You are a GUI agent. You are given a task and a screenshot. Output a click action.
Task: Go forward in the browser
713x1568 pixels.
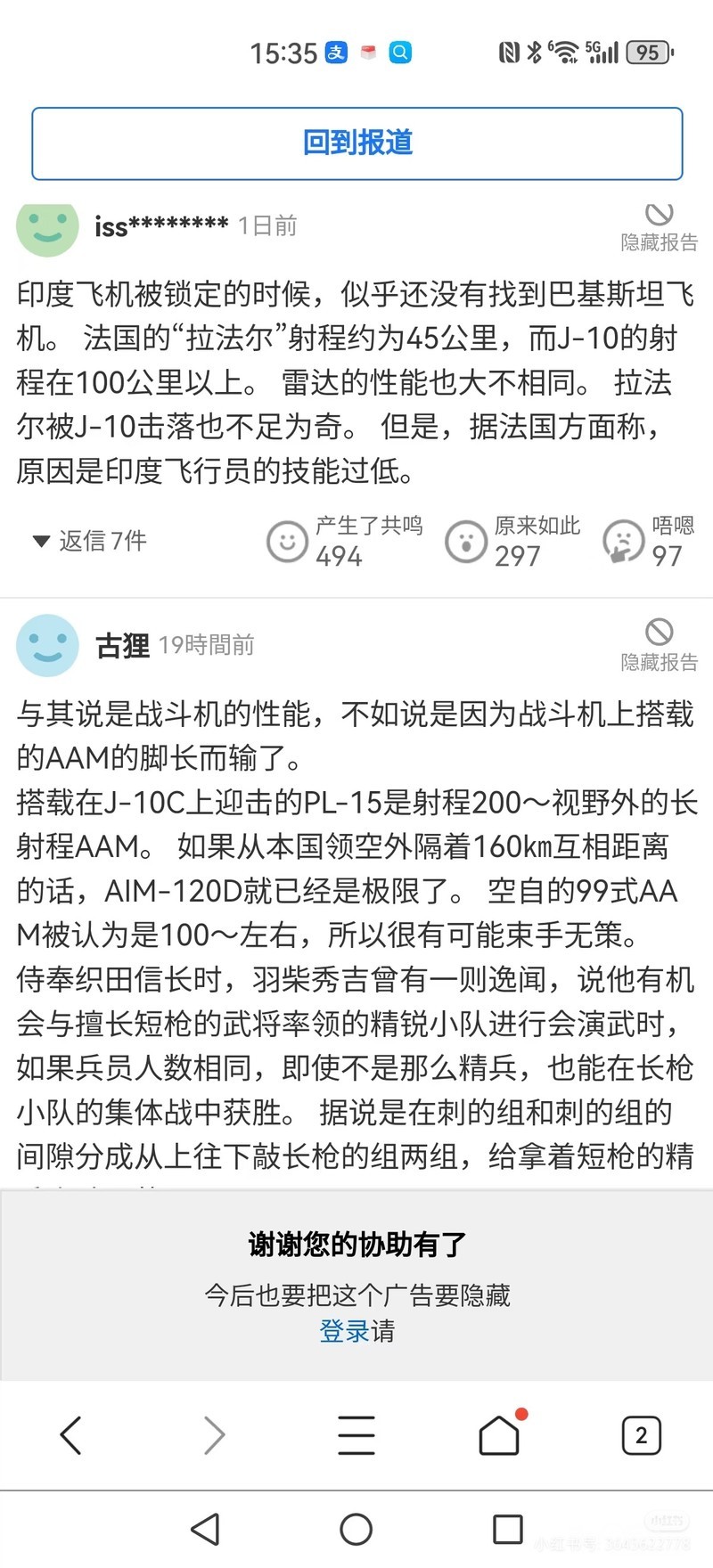214,1434
